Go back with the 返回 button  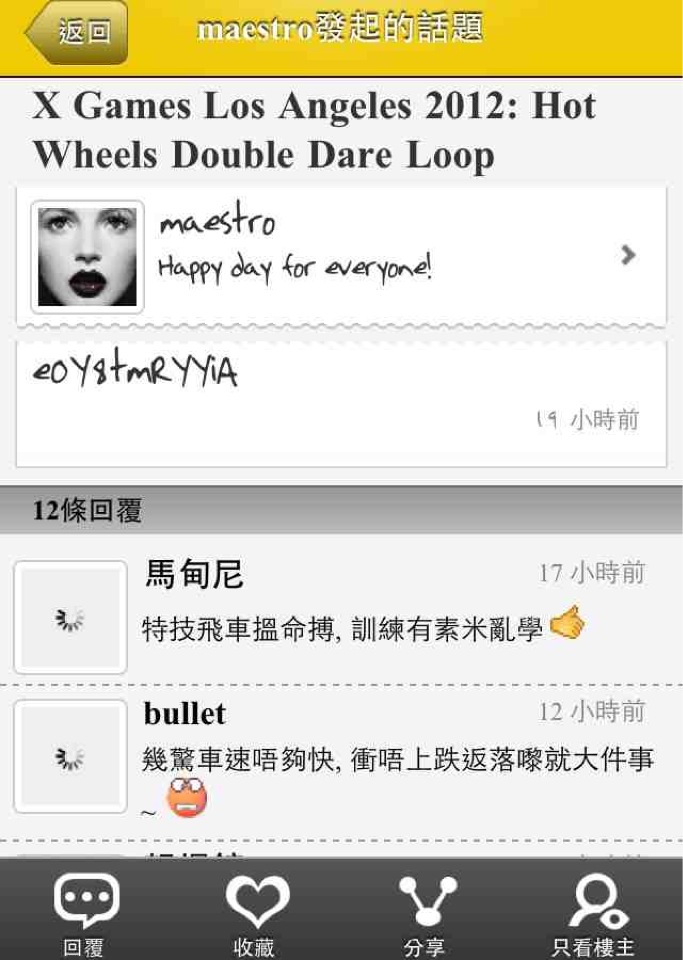click(x=78, y=33)
